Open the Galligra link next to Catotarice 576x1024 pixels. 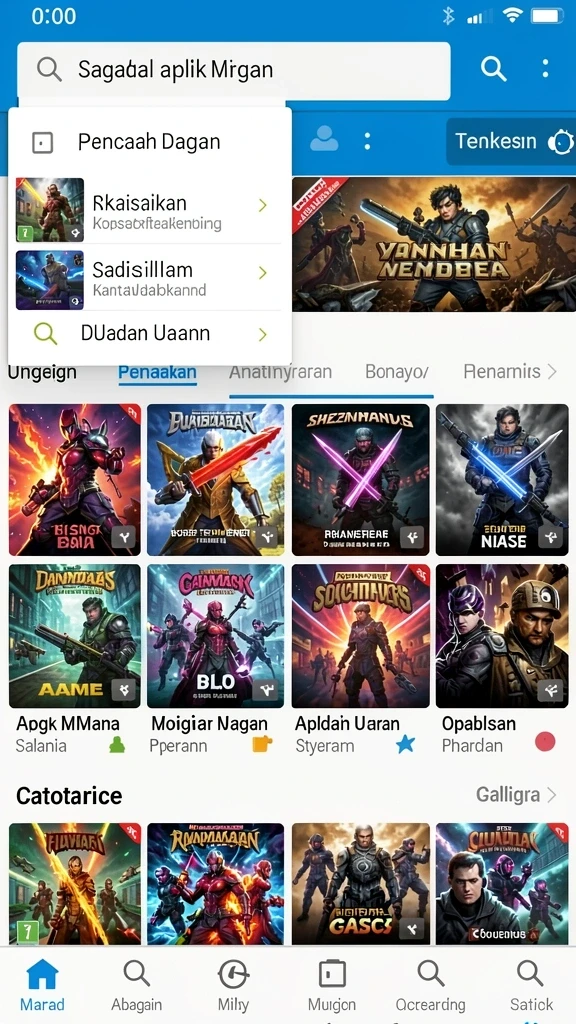[x=516, y=795]
